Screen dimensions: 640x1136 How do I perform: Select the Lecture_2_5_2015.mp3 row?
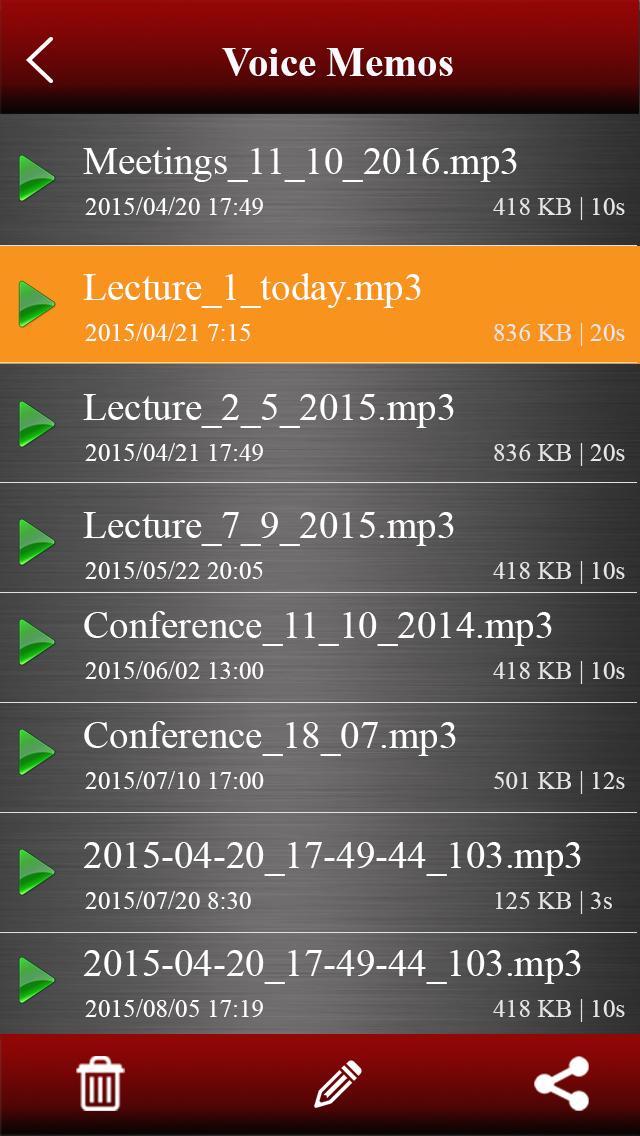pyautogui.click(x=320, y=422)
